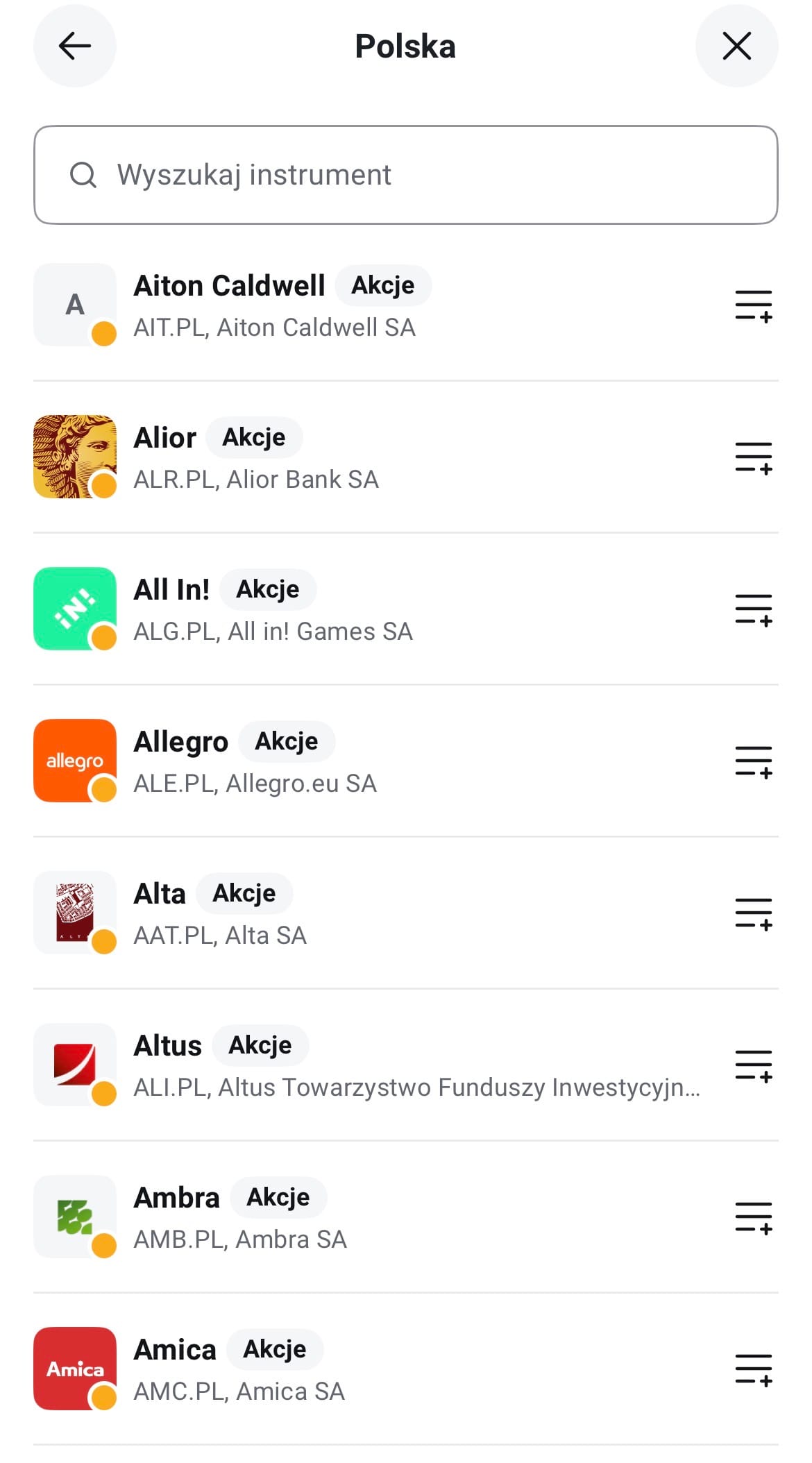
Task: Open the Alta SA stock
Action: point(347,913)
